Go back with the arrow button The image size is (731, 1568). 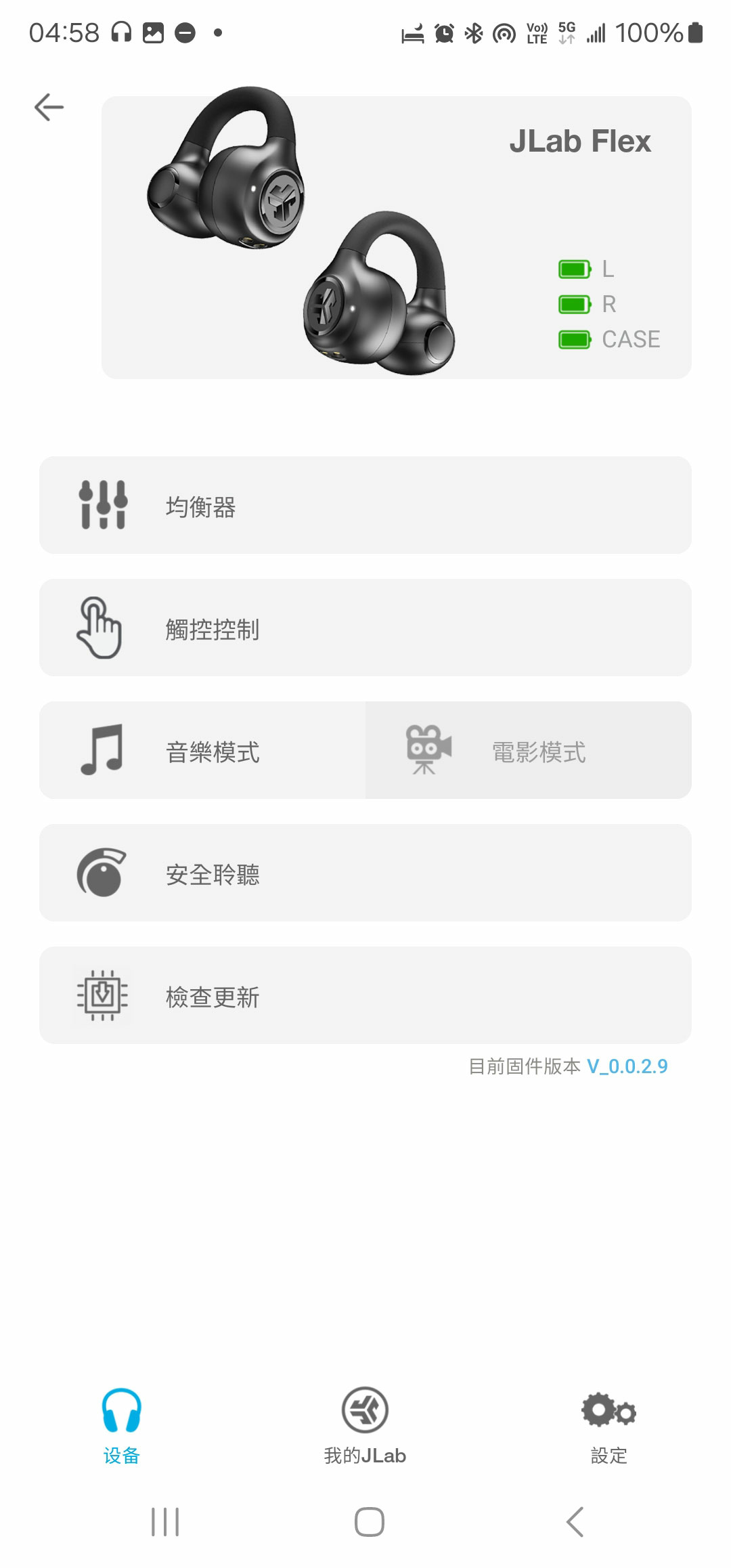point(49,106)
